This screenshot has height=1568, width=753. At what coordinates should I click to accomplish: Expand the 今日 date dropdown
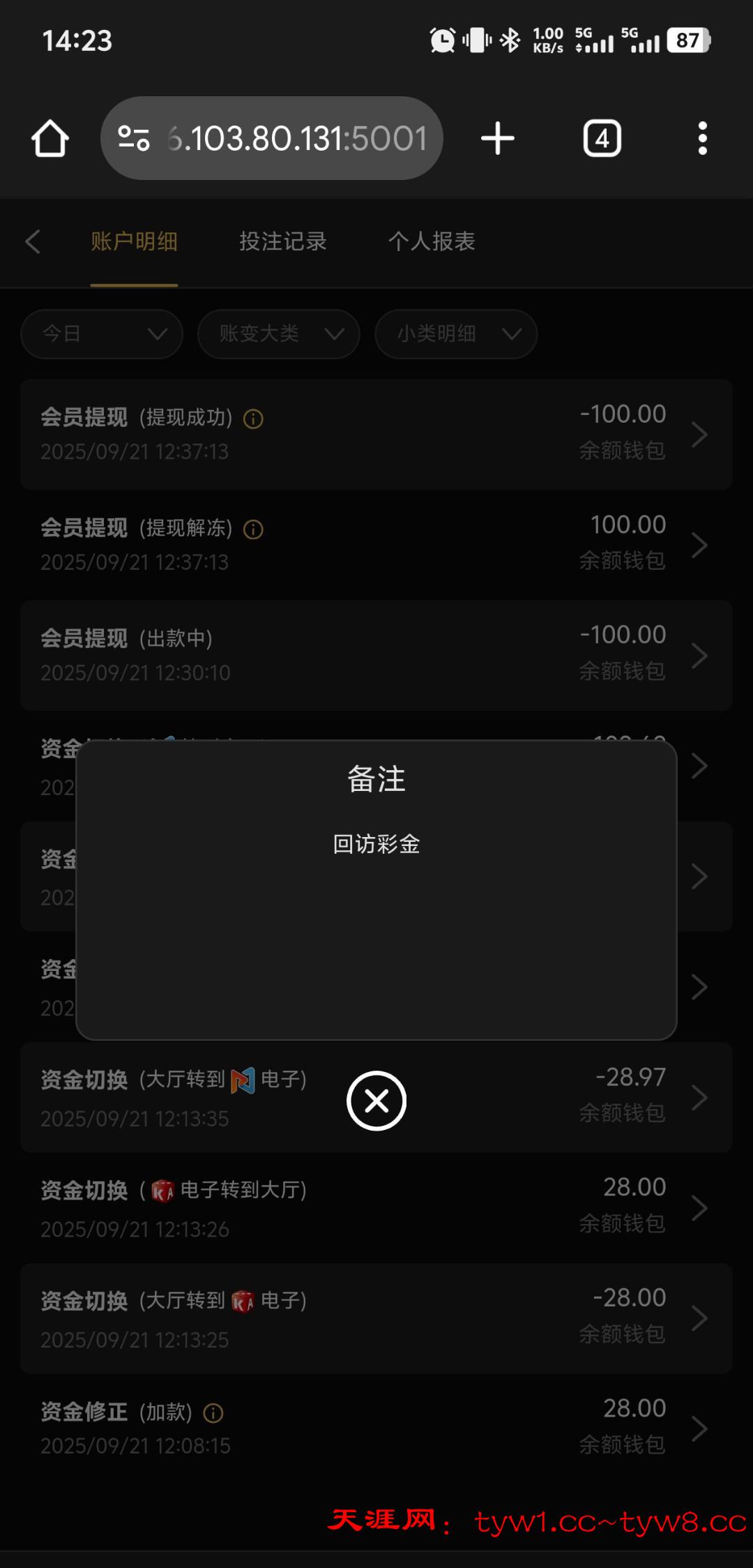102,334
